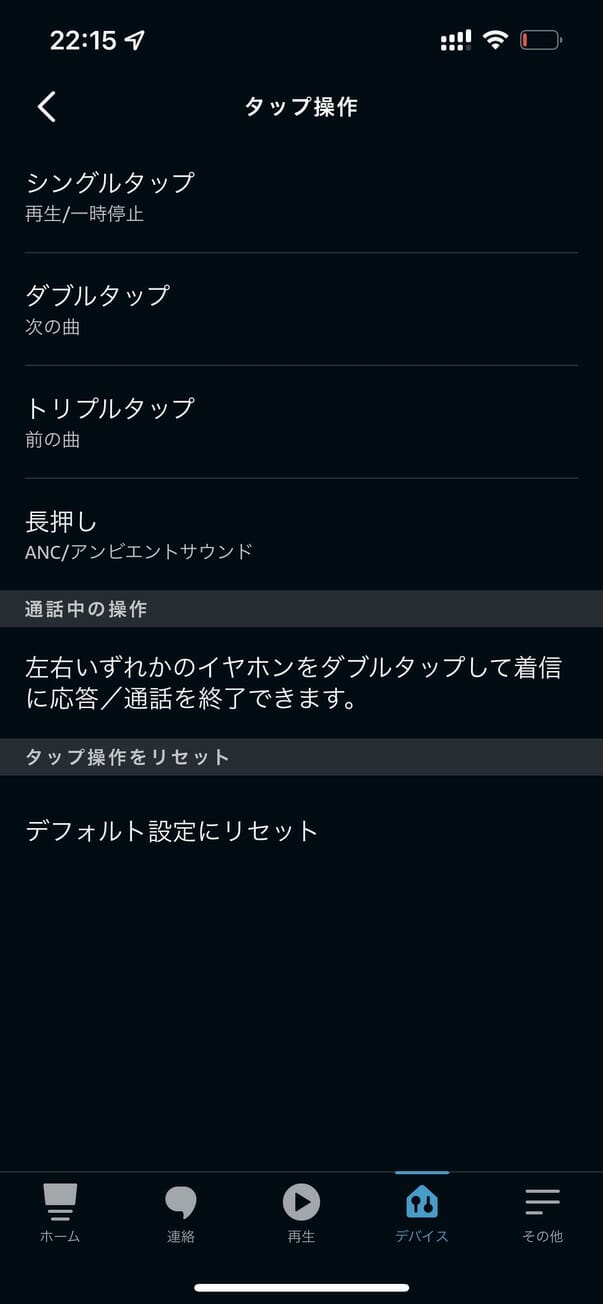Go back using the arrow at top
This screenshot has height=1304, width=603.
(x=47, y=107)
